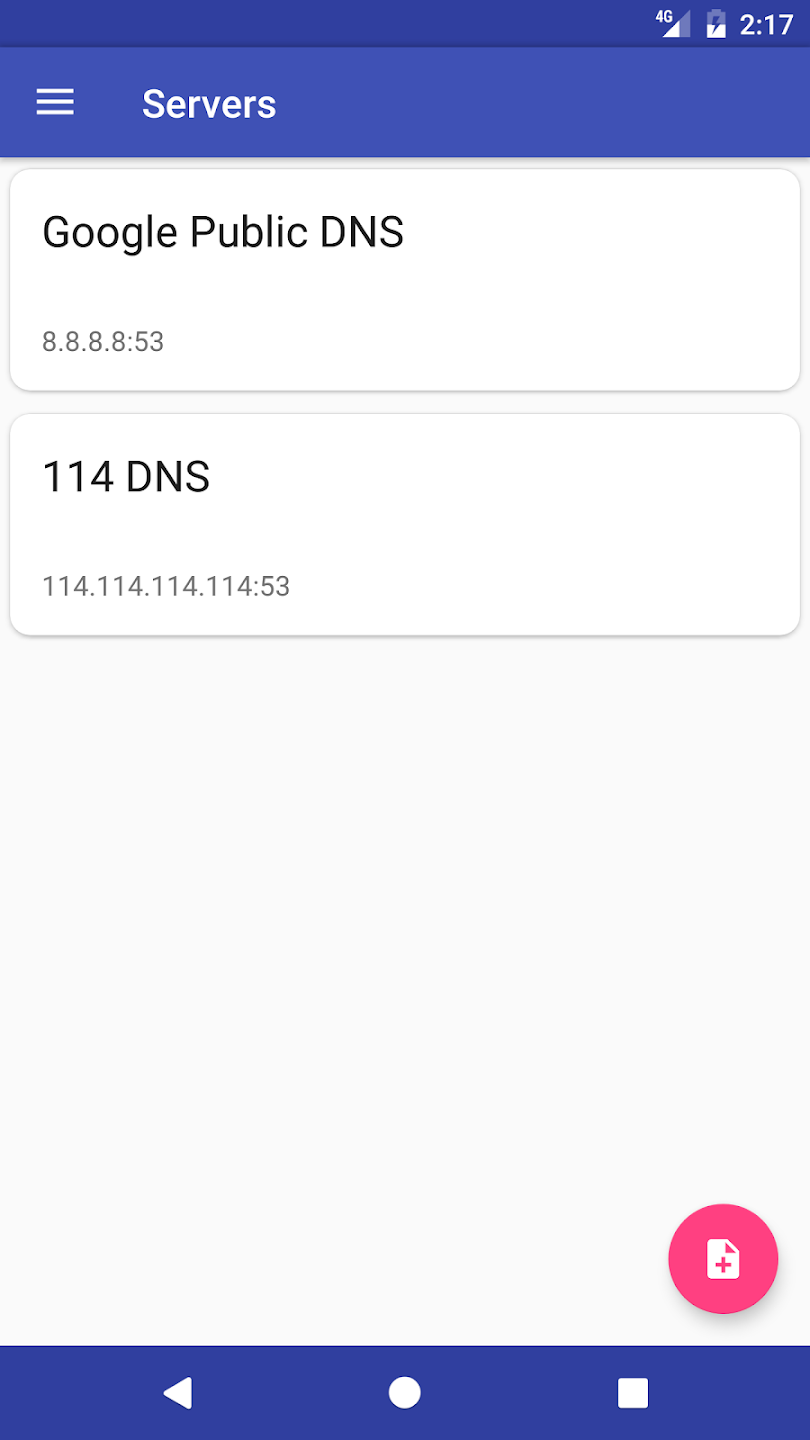The width and height of the screenshot is (810, 1440).
Task: Open the navigation drawer menu
Action: click(55, 103)
